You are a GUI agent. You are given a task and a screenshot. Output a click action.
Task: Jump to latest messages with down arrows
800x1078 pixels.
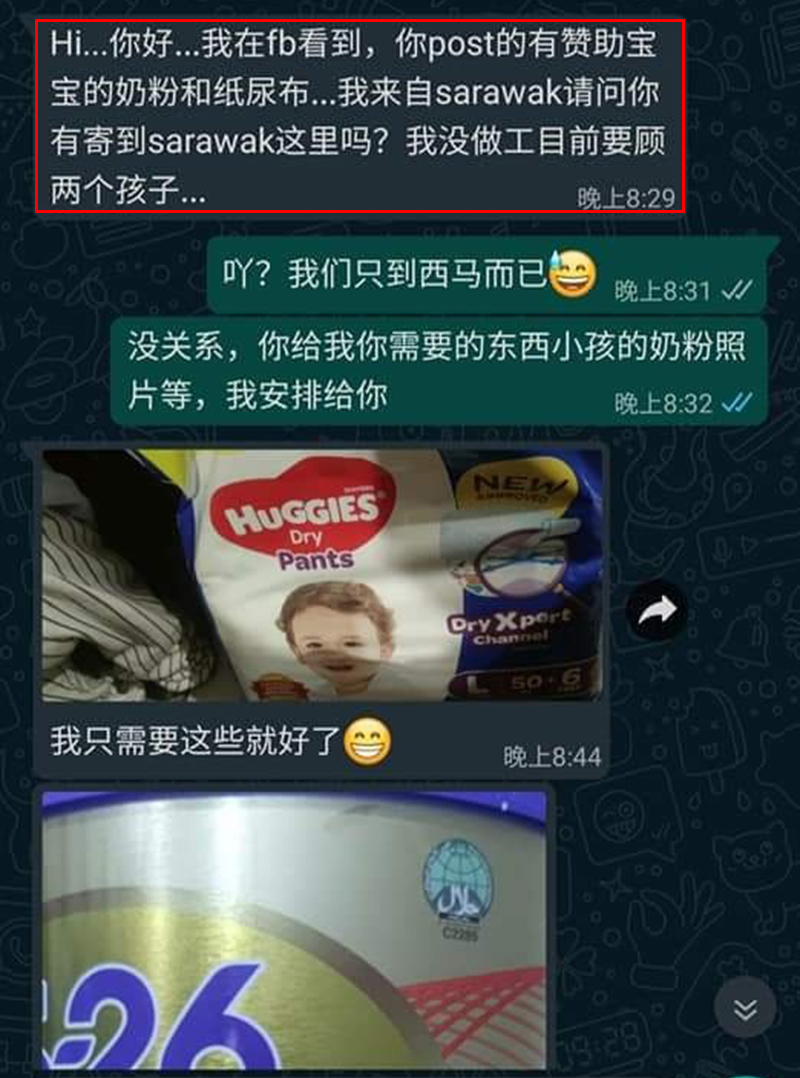(x=745, y=1008)
